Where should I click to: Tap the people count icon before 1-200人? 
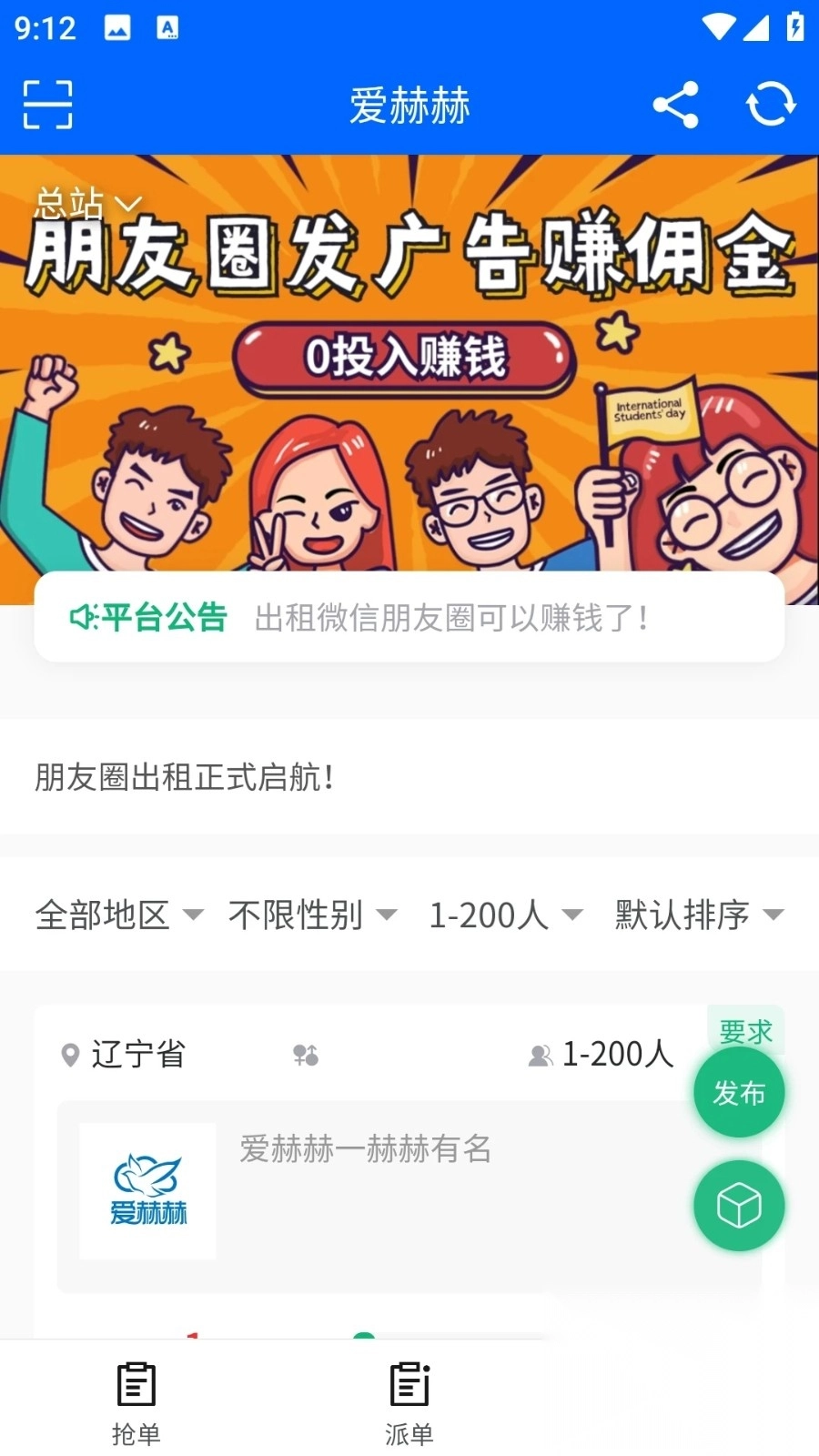[x=541, y=1054]
